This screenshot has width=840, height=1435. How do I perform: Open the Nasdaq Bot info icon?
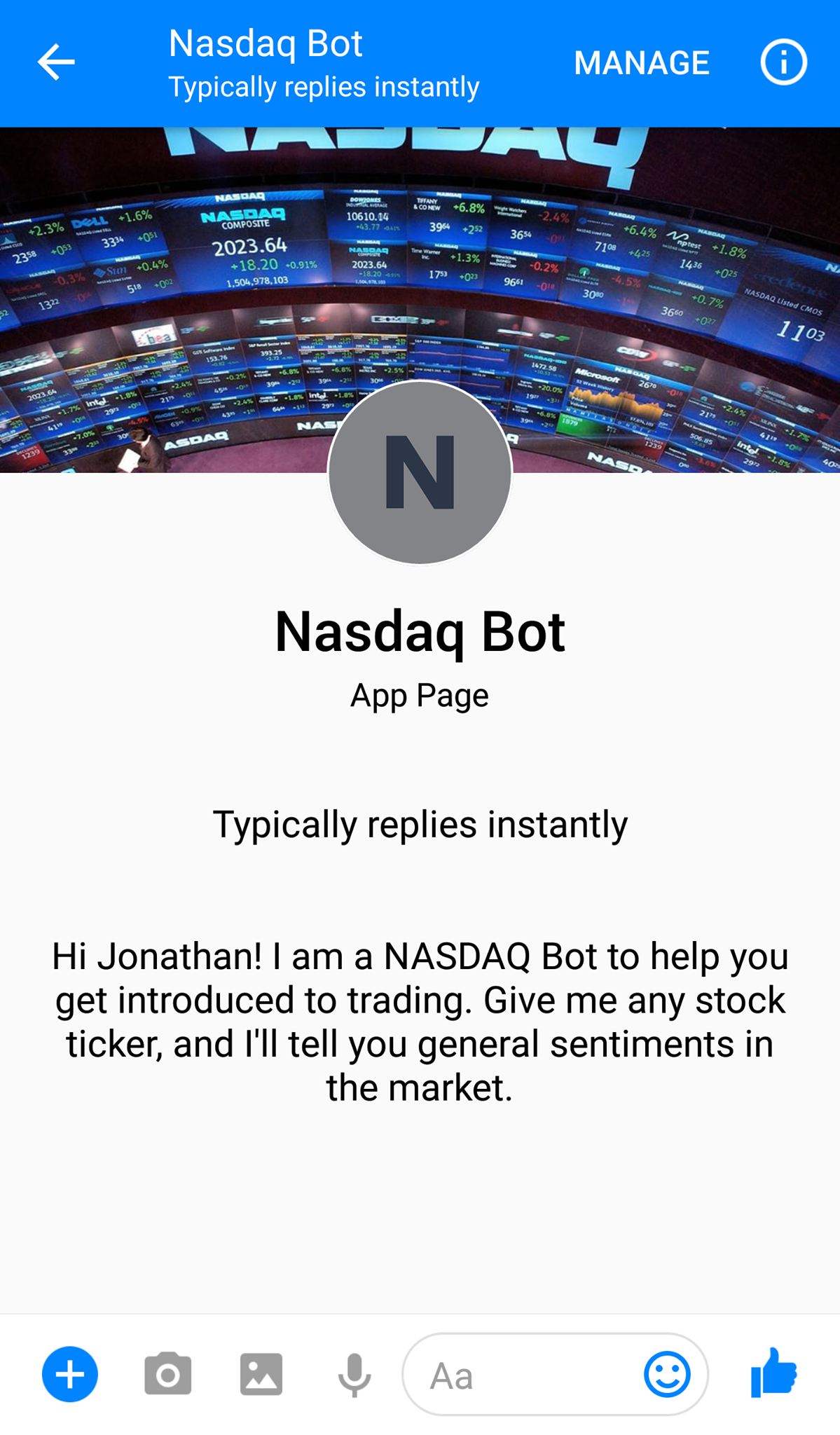[783, 63]
